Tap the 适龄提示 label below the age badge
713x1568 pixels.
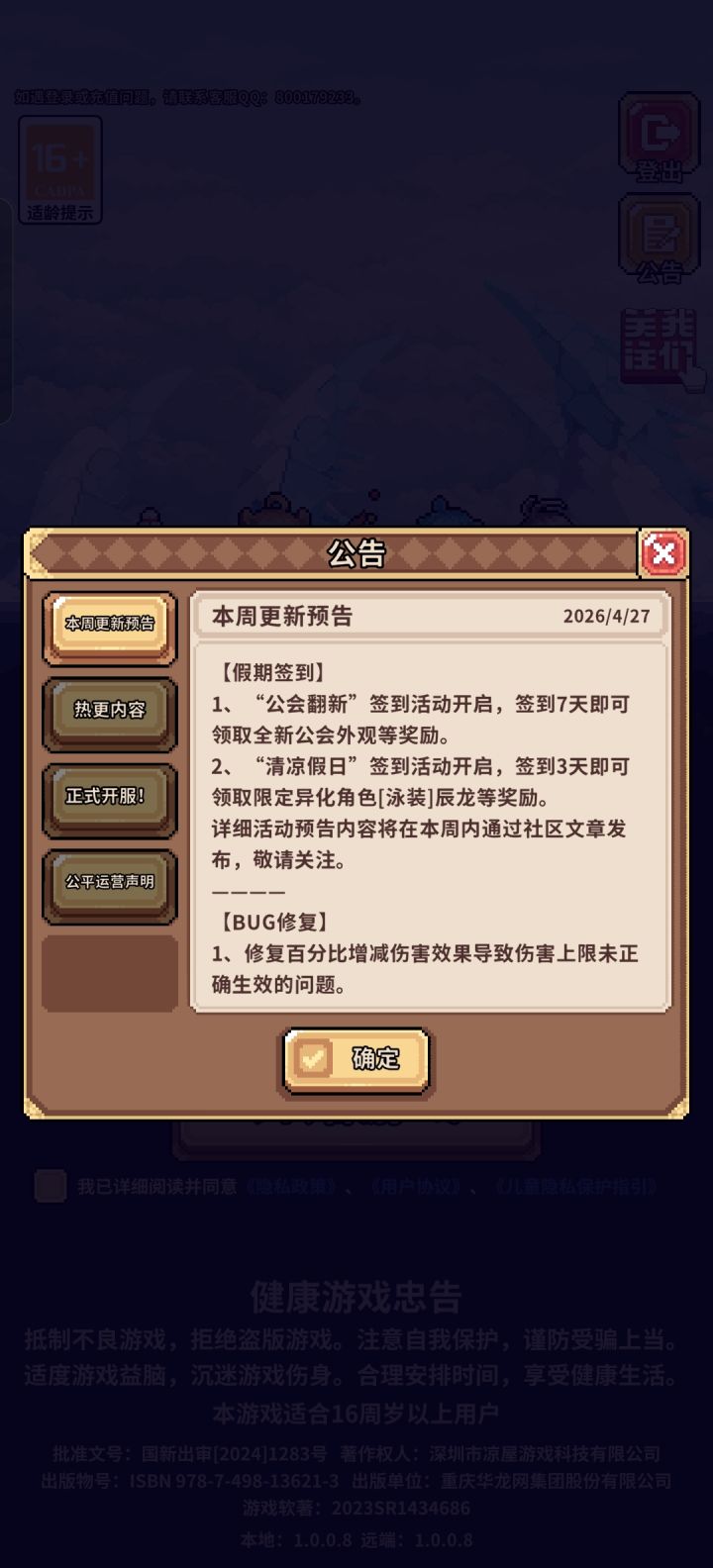(x=59, y=210)
